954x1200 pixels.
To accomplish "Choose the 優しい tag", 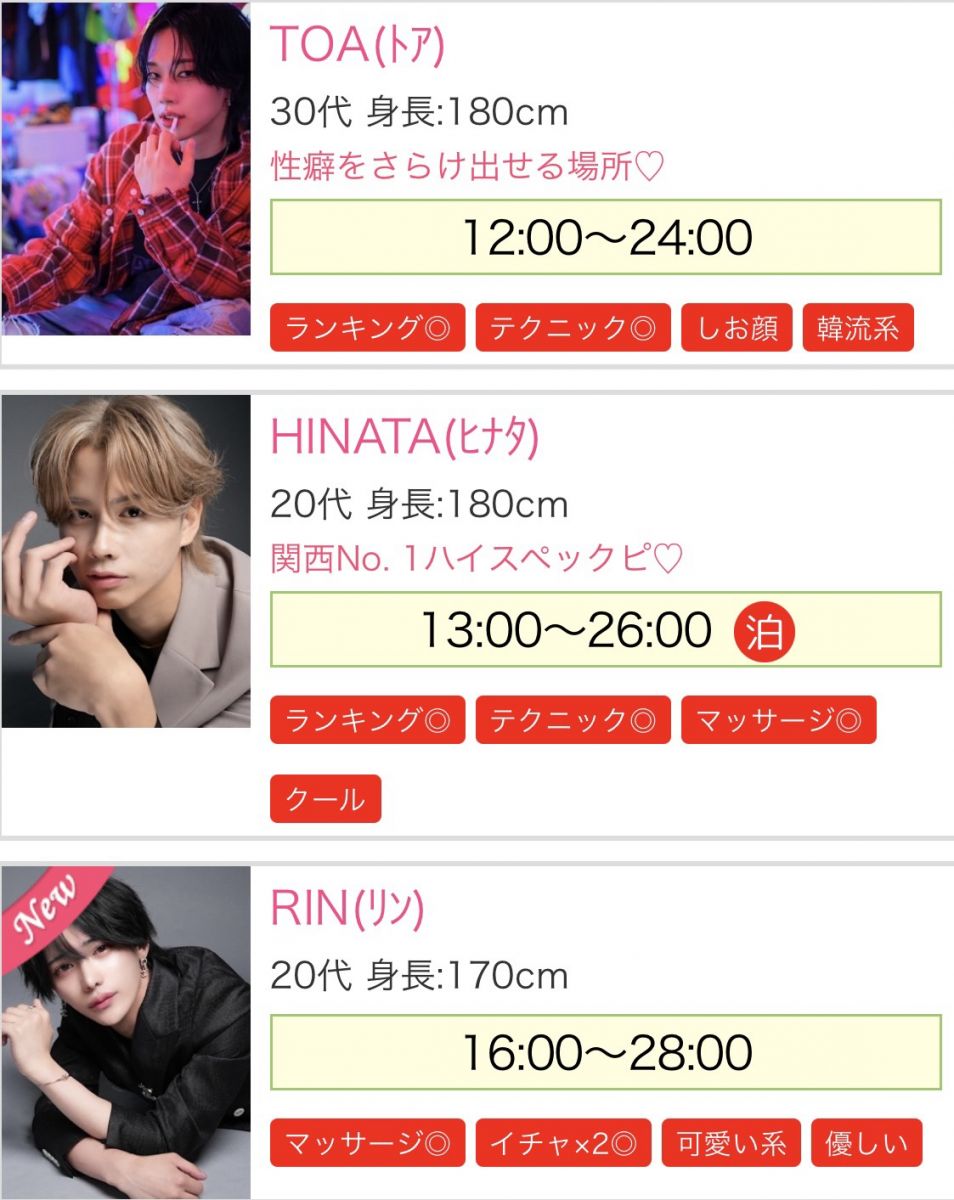I will (x=866, y=1143).
